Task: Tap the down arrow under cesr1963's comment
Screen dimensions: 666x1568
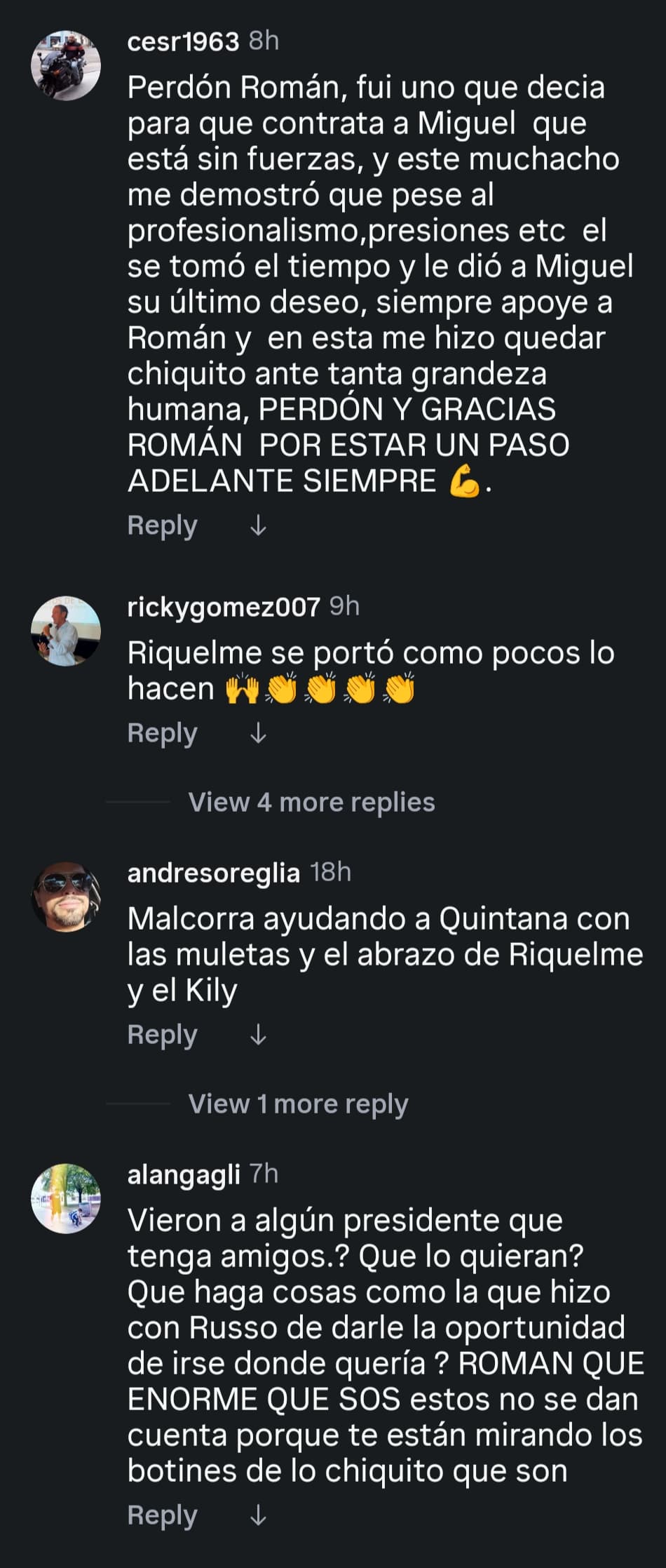Action: click(258, 525)
